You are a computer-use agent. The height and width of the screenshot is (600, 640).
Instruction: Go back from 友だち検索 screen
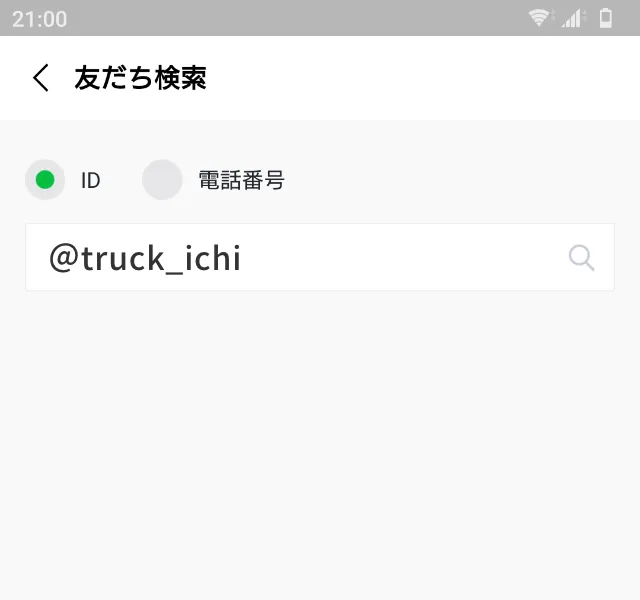click(40, 78)
